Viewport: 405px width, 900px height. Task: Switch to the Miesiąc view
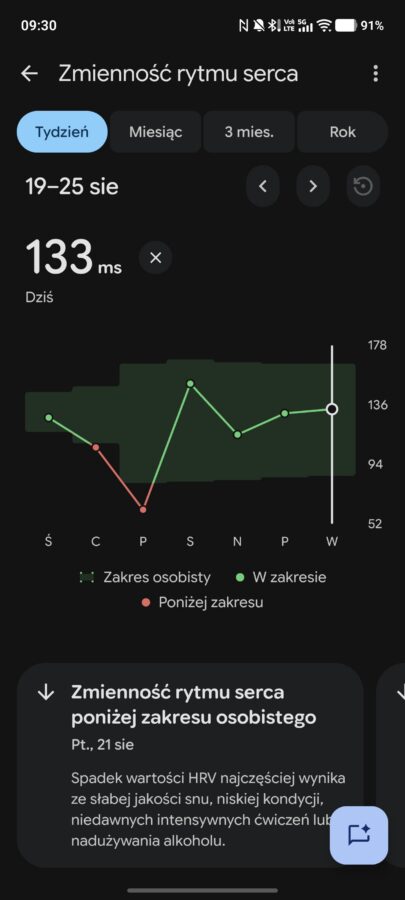coord(155,131)
